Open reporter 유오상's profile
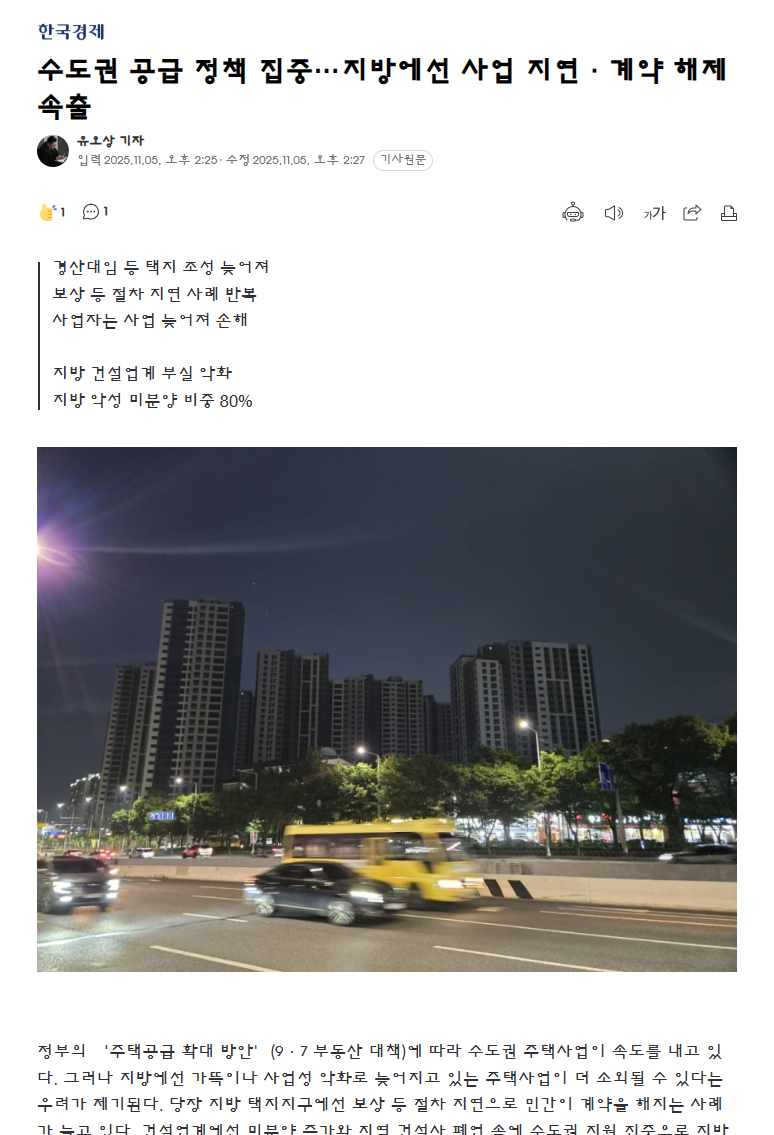 110,141
